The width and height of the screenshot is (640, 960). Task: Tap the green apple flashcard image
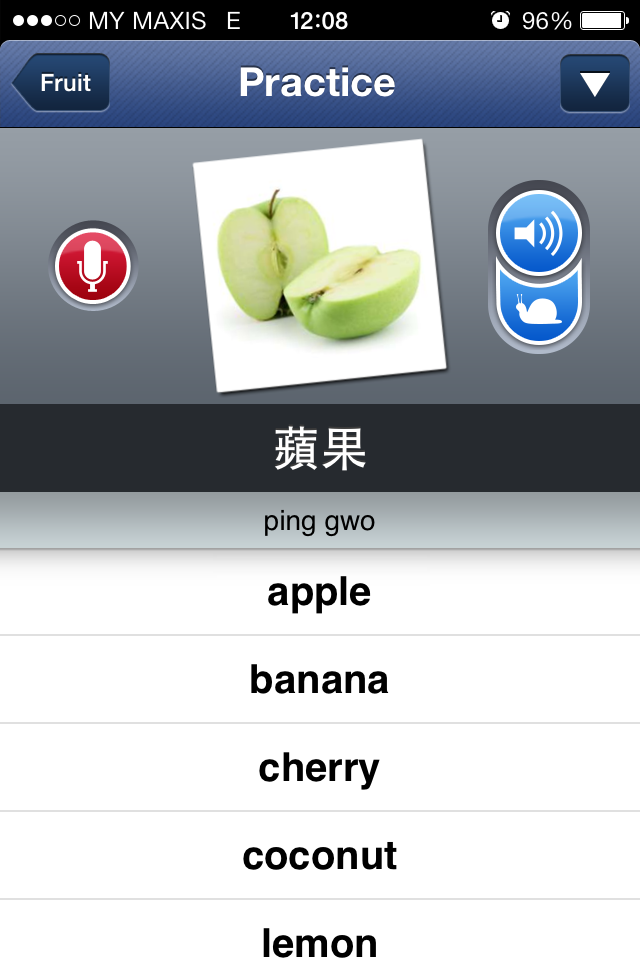319,265
